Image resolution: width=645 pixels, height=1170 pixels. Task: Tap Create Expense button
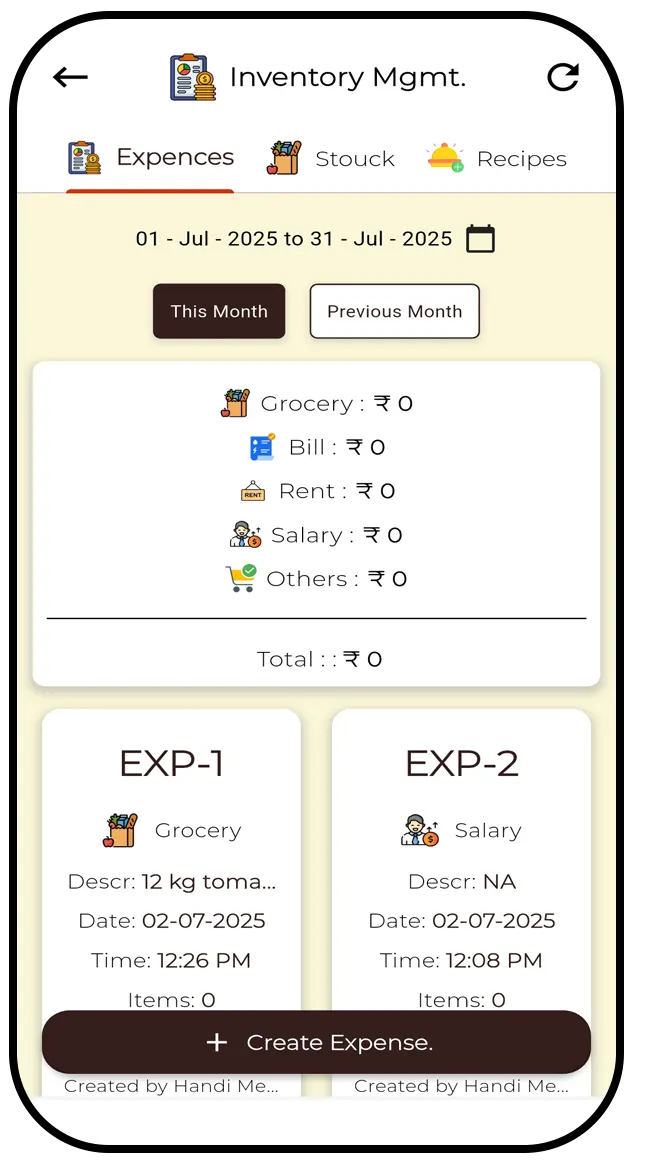(316, 1043)
